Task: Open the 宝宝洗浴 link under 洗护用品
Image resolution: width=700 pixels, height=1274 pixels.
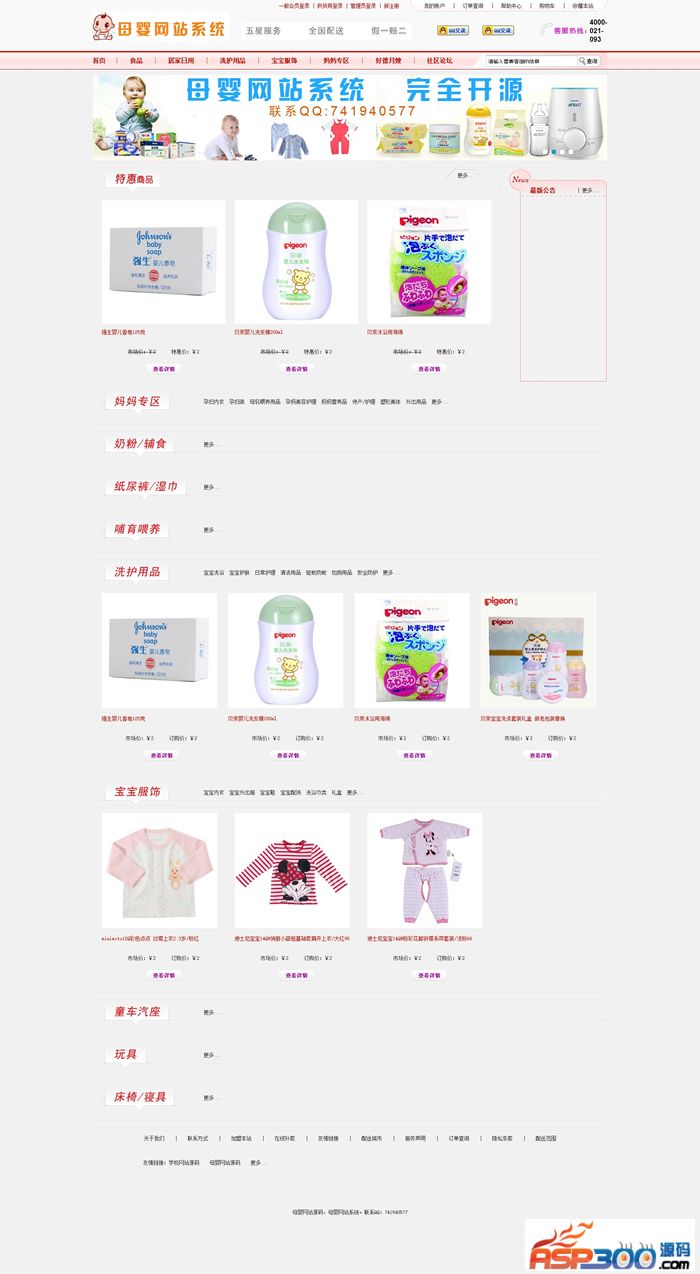Action: [213, 573]
